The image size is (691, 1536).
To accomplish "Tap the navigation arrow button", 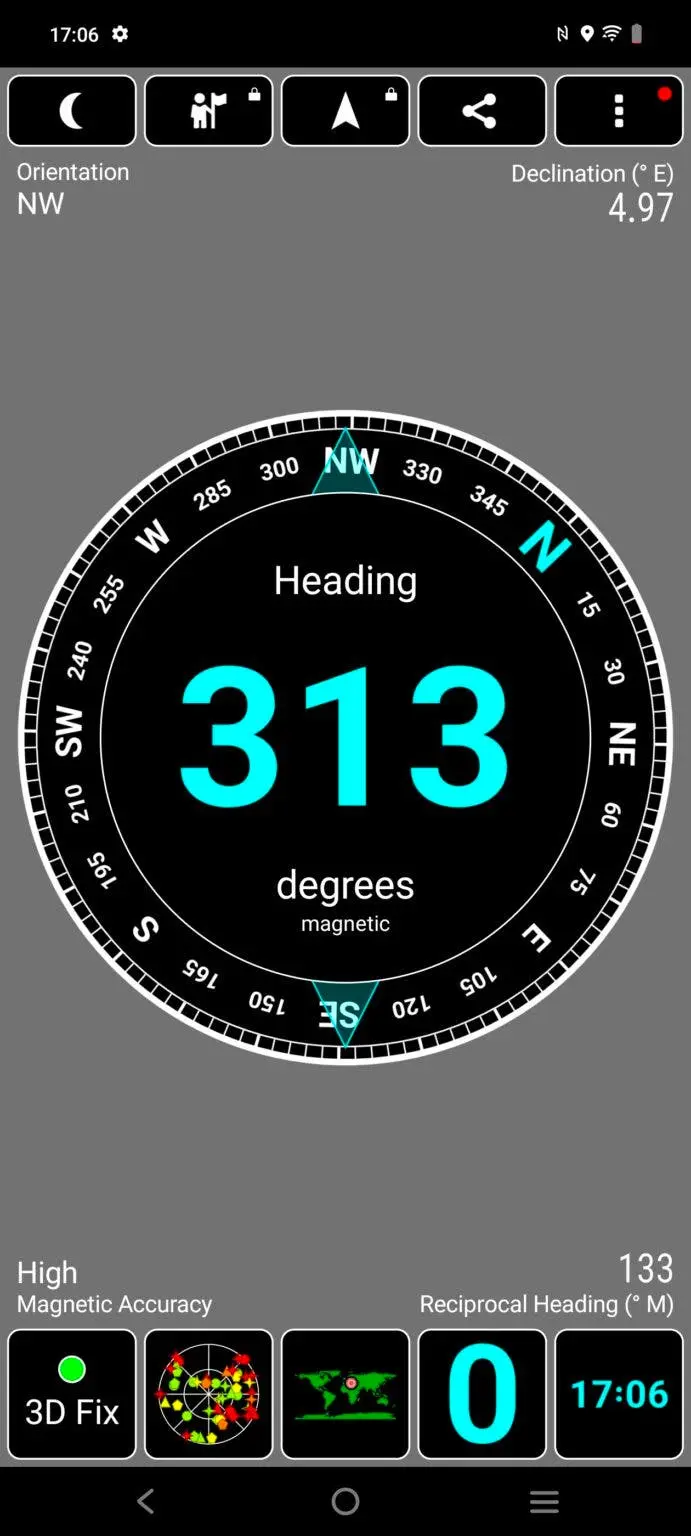I will (x=345, y=111).
